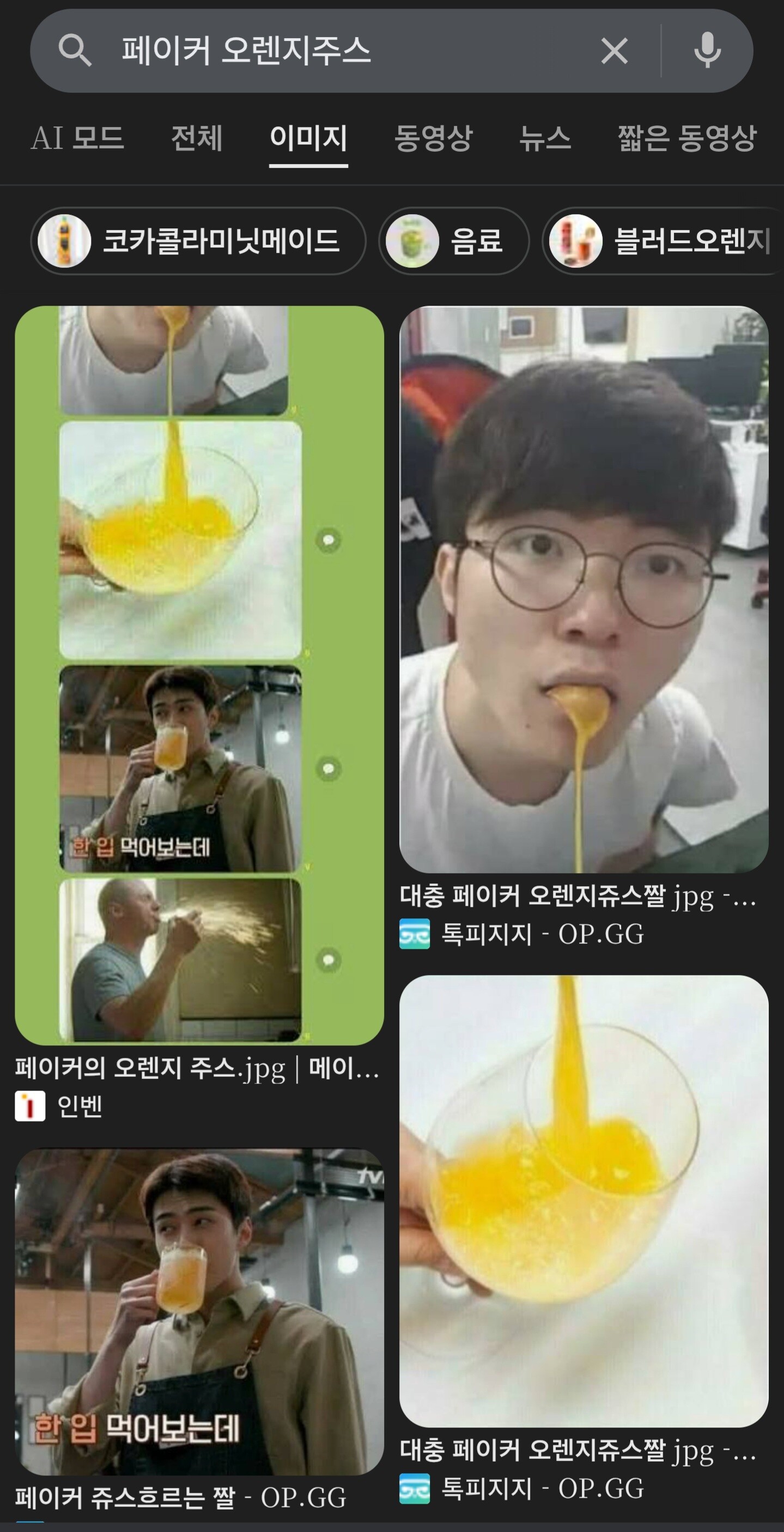The width and height of the screenshot is (784, 1532).
Task: Open the 페이커 쥬스흐르는 짤 image result
Action: coord(199,1311)
